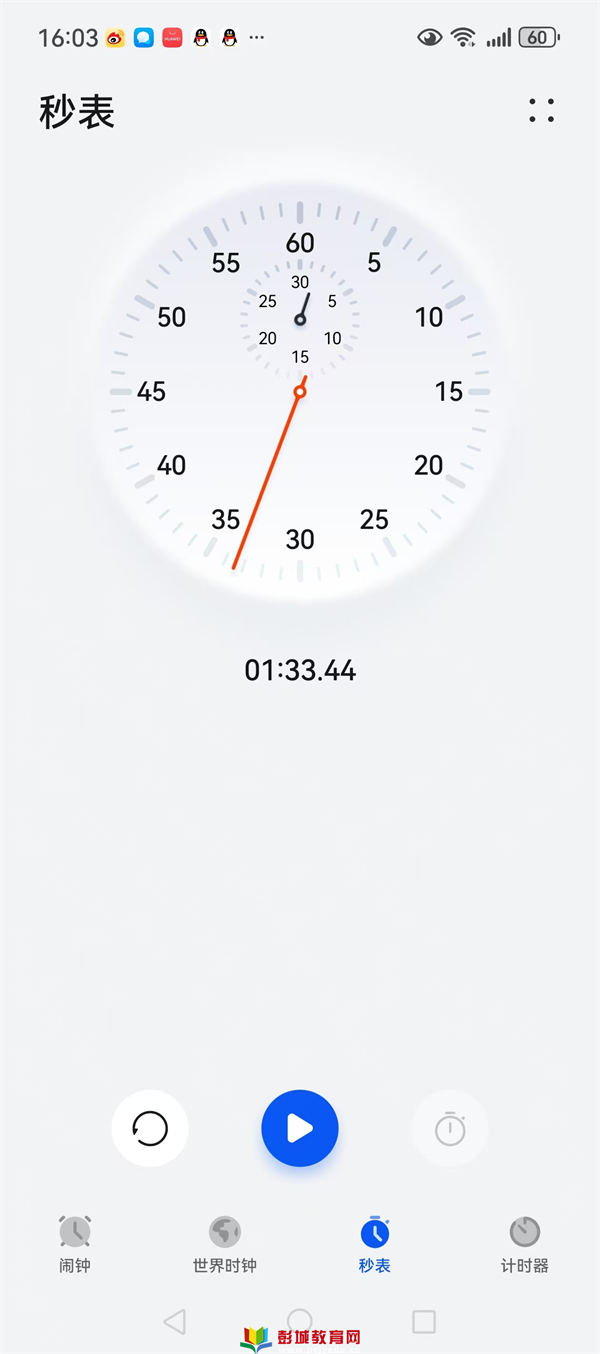600x1354 pixels.
Task: Reset the stopwatch with the circular arrow button
Action: (150, 1129)
